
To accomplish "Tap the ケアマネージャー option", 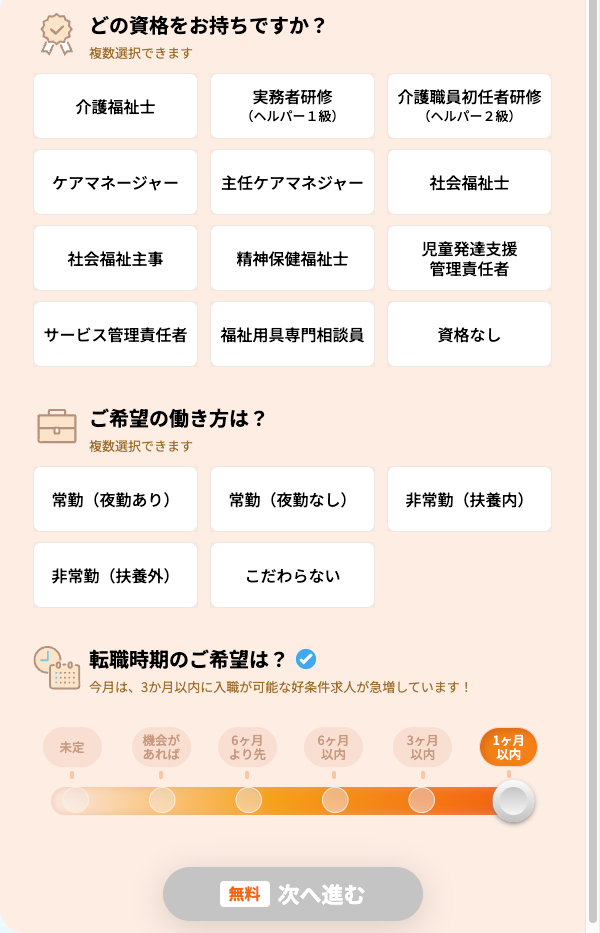I will pos(115,182).
